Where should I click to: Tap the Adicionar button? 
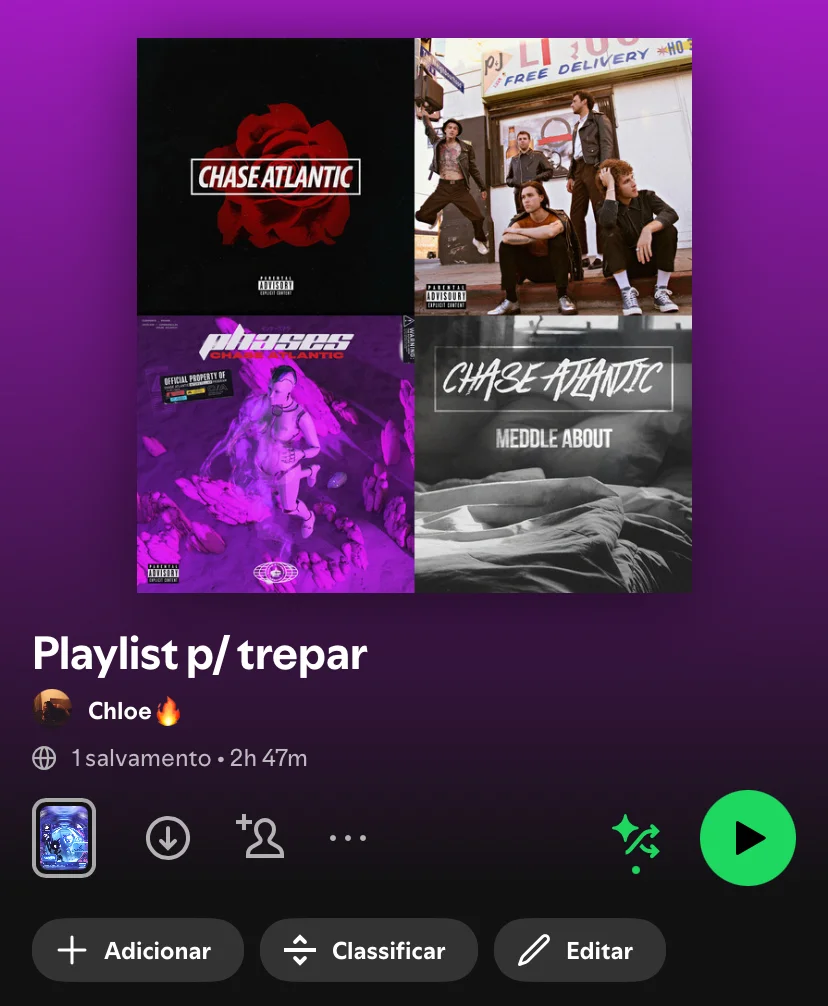[x=138, y=950]
